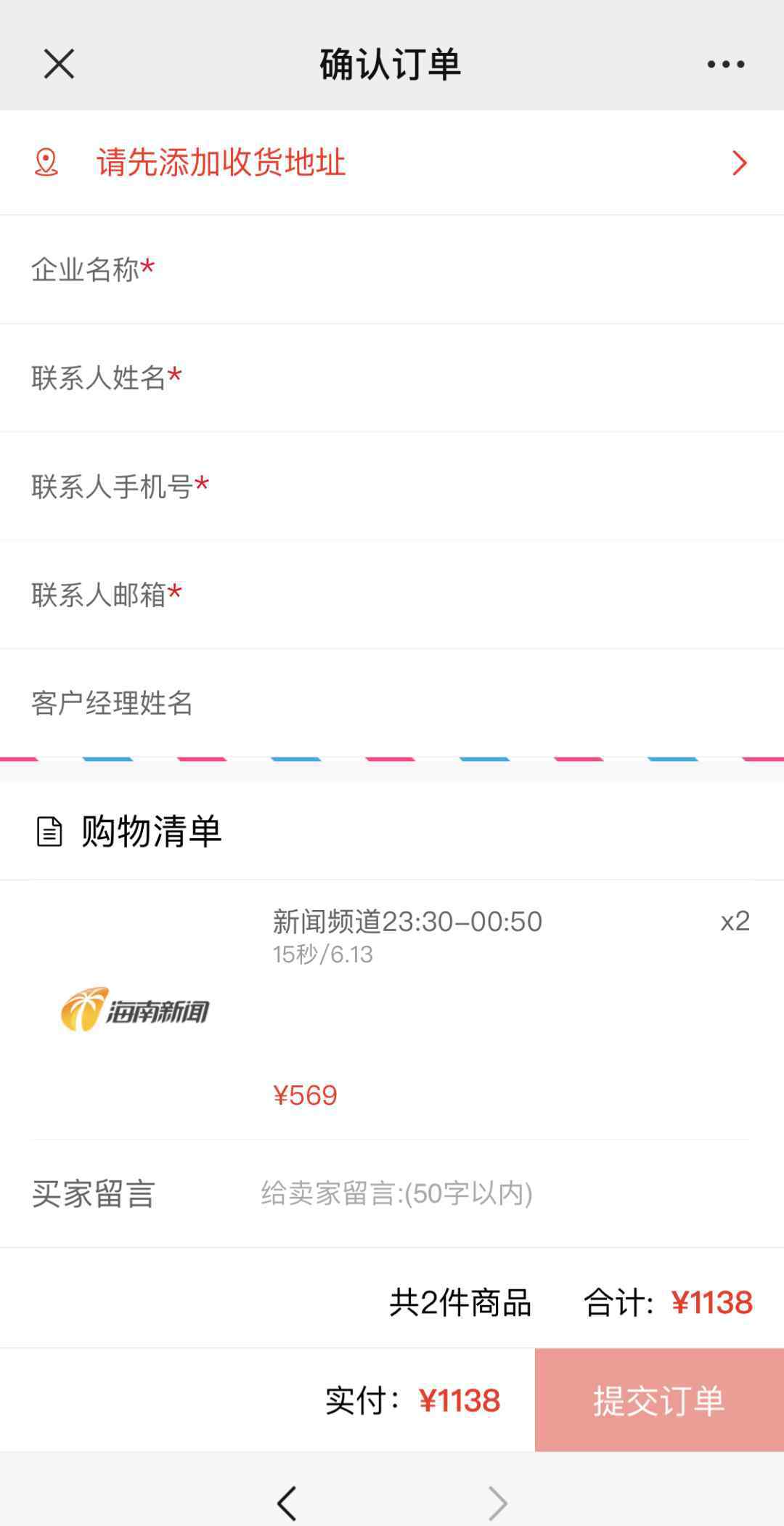Add a shipping address via 请先添加收货地址
Screen dimensions: 784x1526
[x=392, y=163]
